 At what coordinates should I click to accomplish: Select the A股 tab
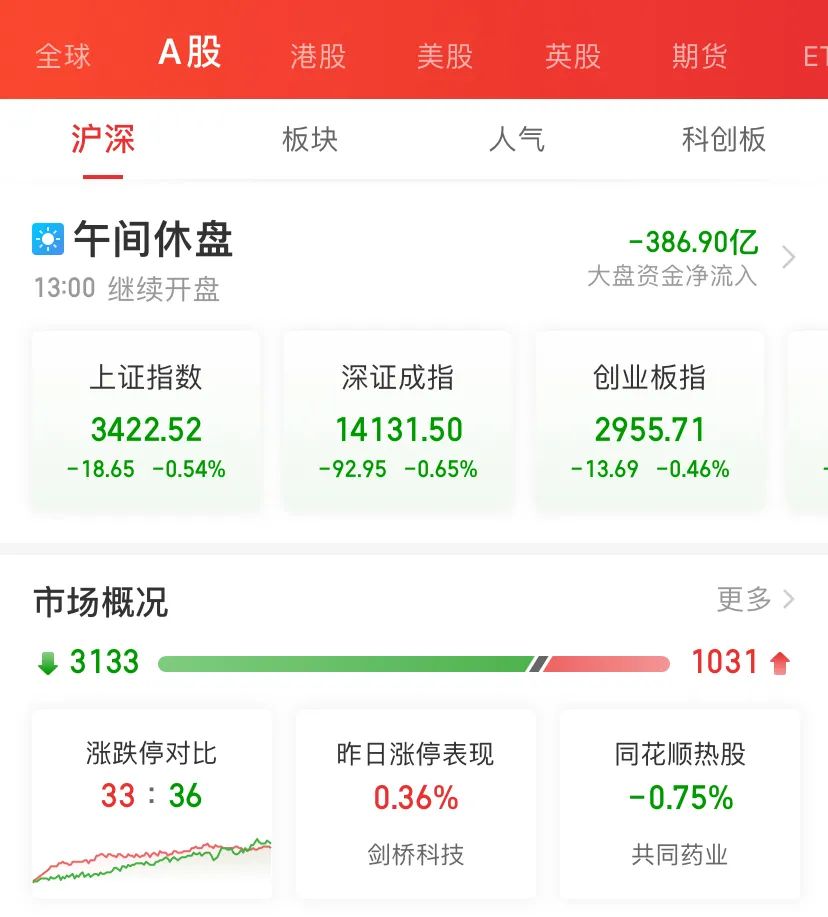(x=190, y=52)
